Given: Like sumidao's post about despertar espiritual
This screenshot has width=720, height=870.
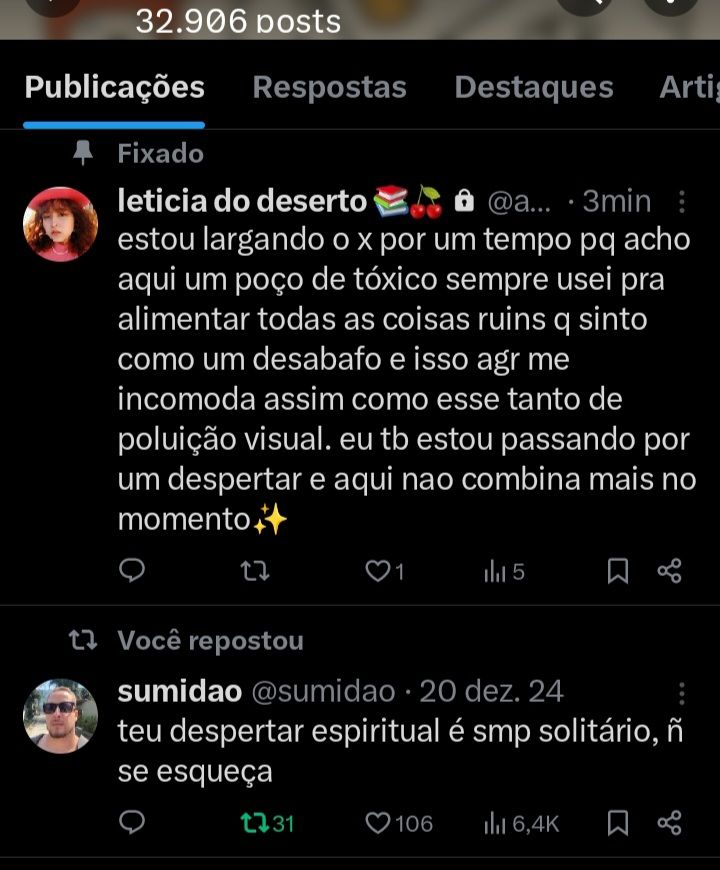Looking at the screenshot, I should (398, 823).
